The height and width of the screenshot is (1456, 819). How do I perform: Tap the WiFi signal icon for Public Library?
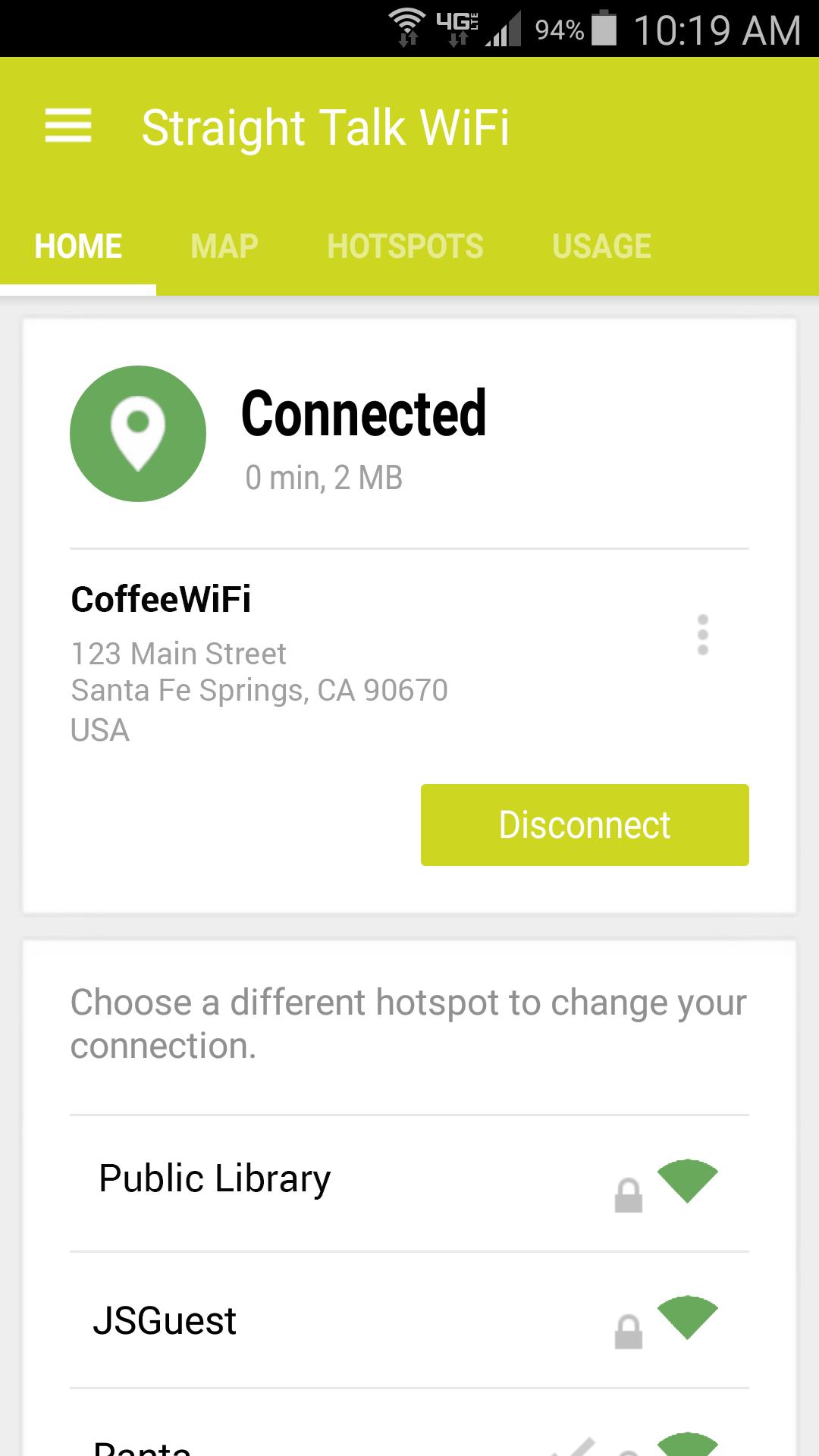(689, 1179)
